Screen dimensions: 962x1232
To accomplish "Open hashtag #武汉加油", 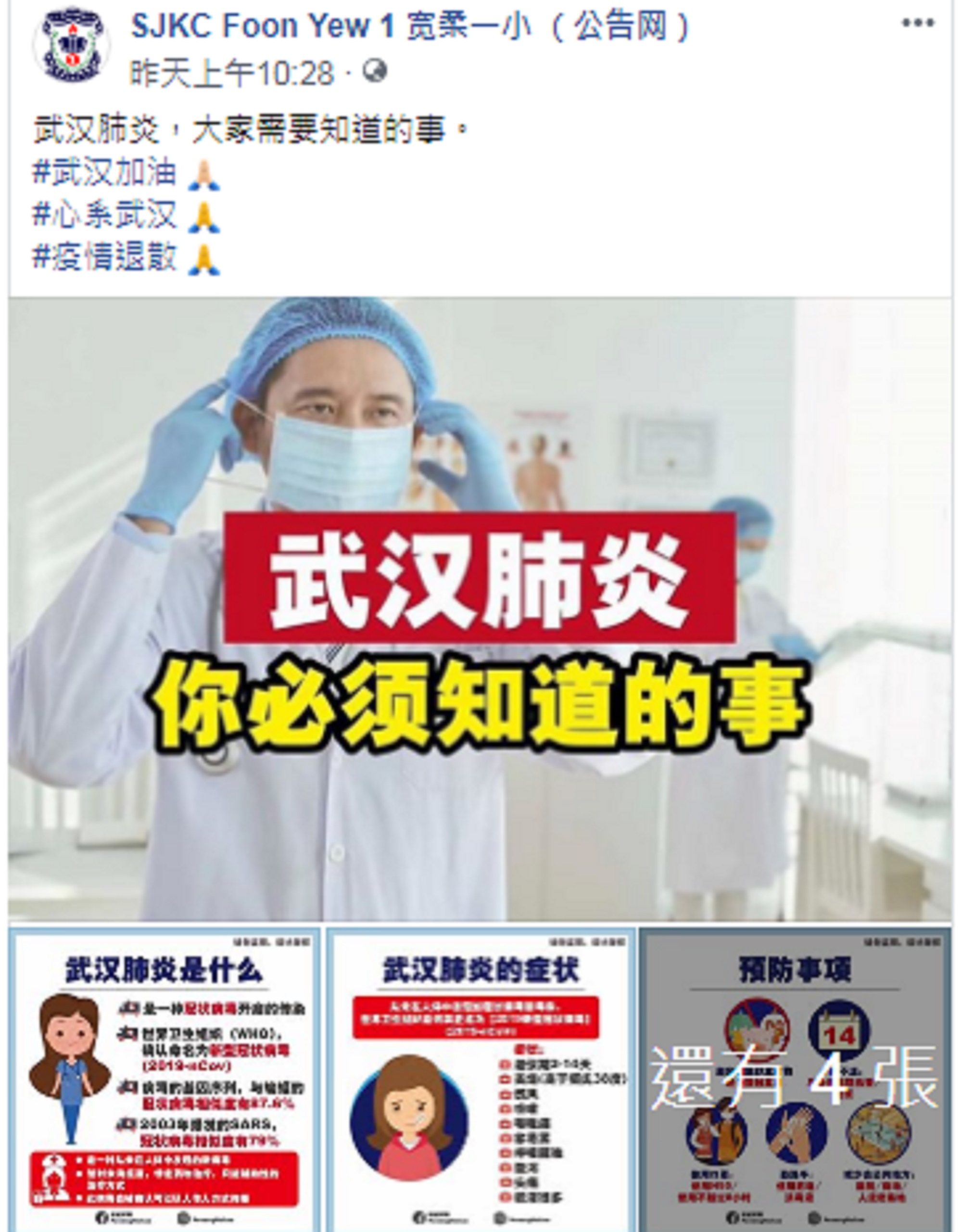I will (105, 173).
